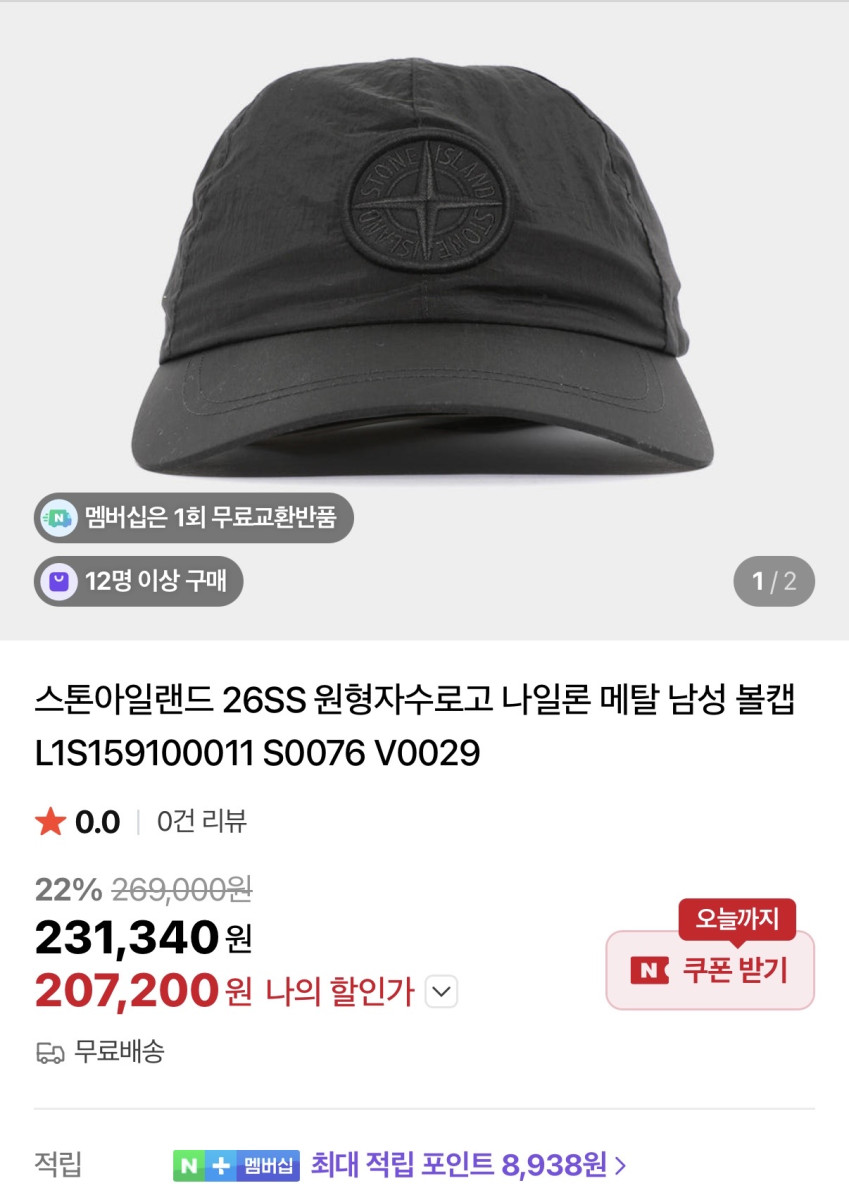Open 최대 적립 포인트 8,938원 details
Viewport: 849px width, 1200px height.
pyautogui.click(x=468, y=1164)
